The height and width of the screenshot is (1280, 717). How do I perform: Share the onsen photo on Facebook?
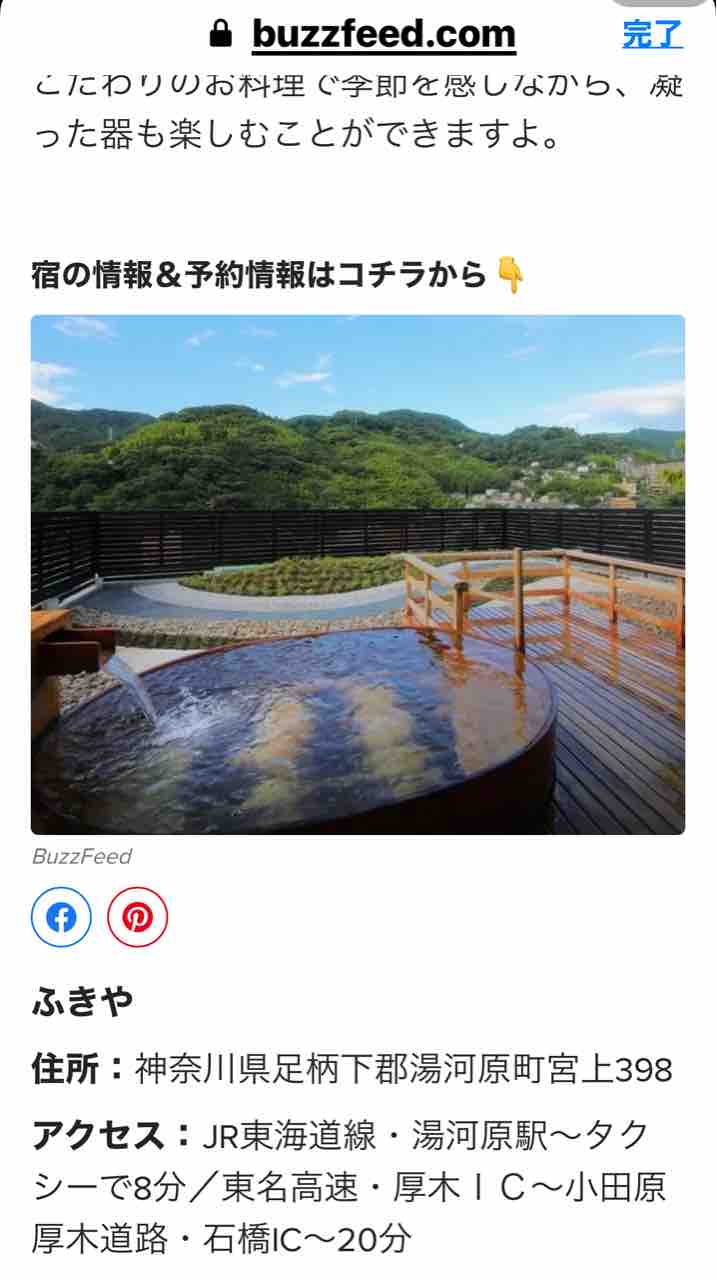click(x=61, y=917)
